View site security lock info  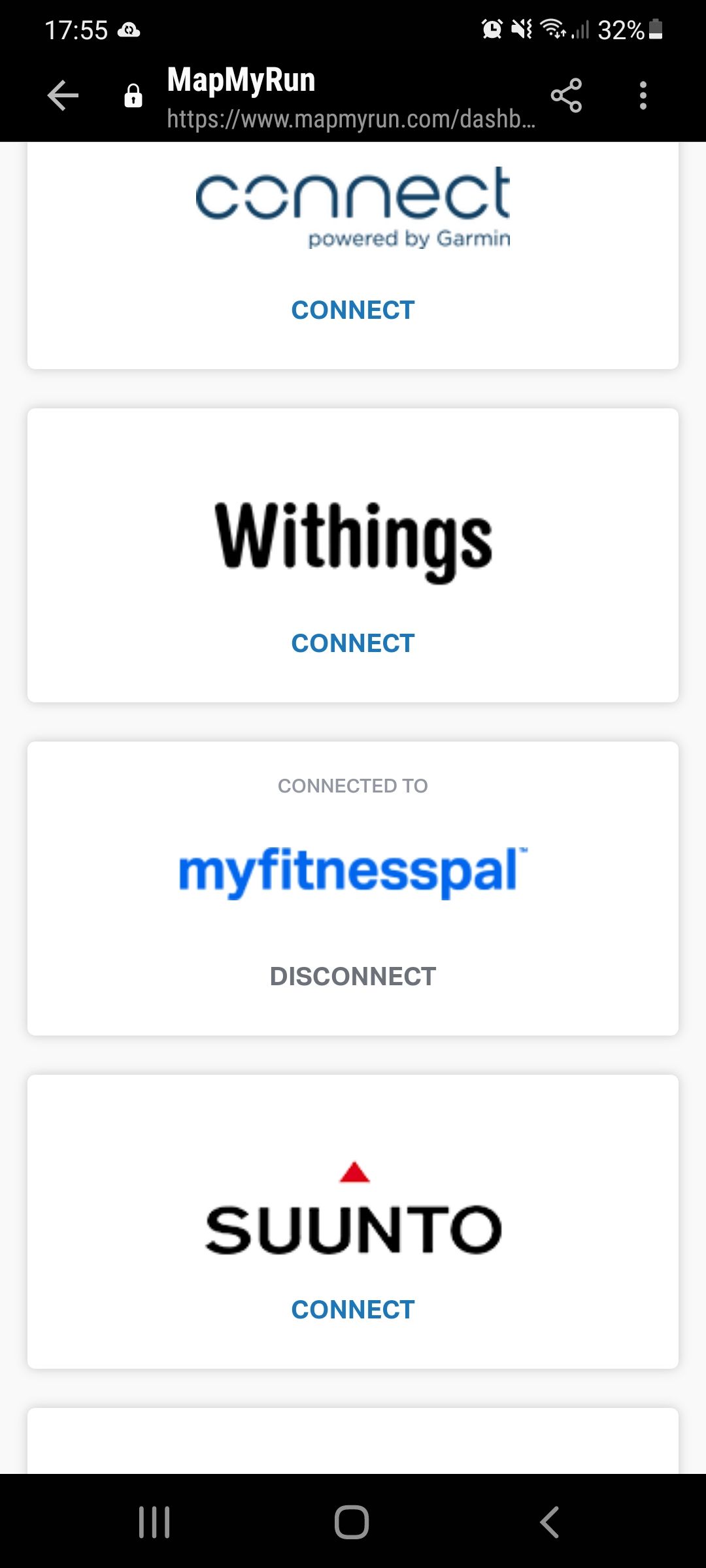pyautogui.click(x=133, y=96)
